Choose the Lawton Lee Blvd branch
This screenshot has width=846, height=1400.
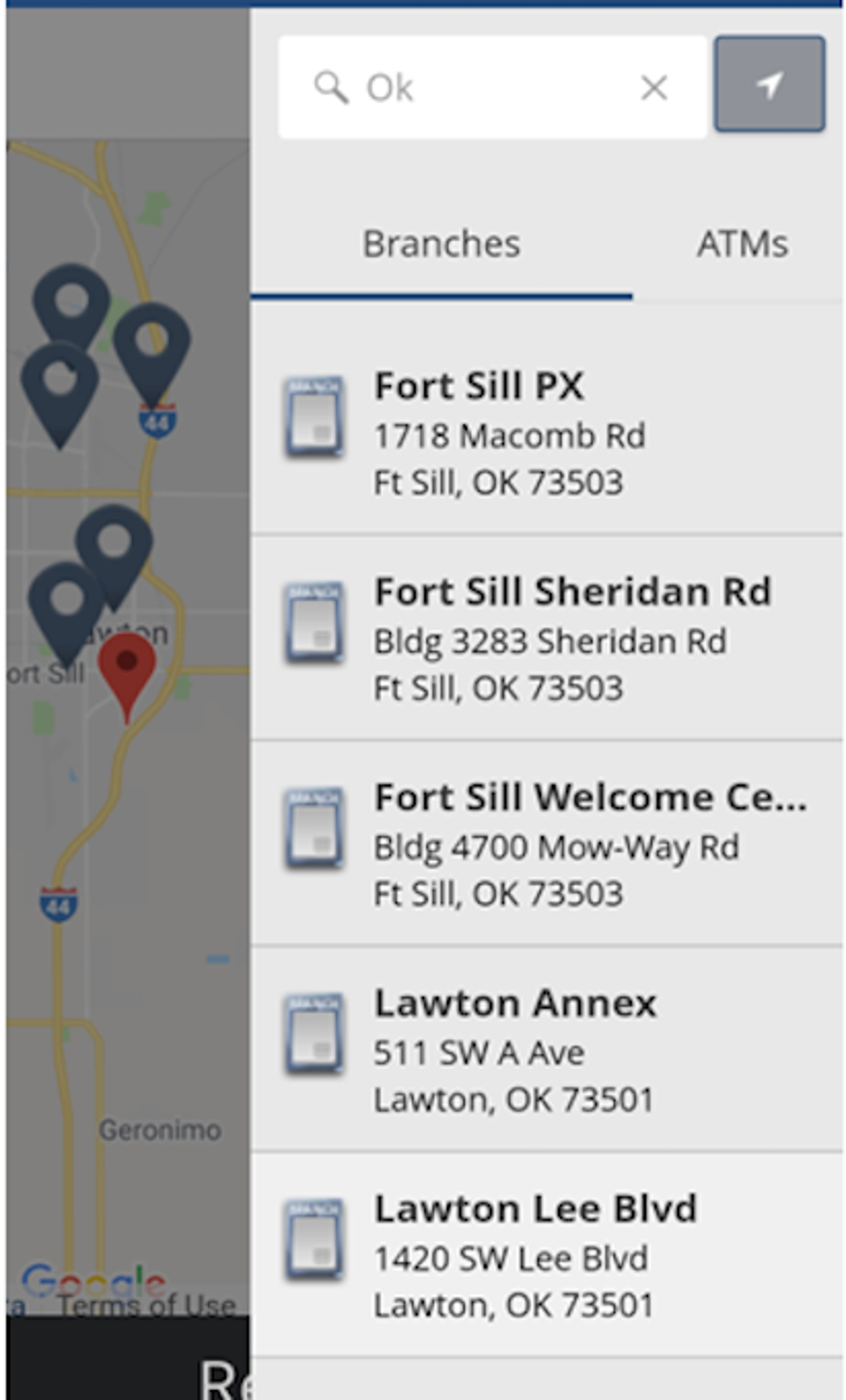tap(546, 1256)
